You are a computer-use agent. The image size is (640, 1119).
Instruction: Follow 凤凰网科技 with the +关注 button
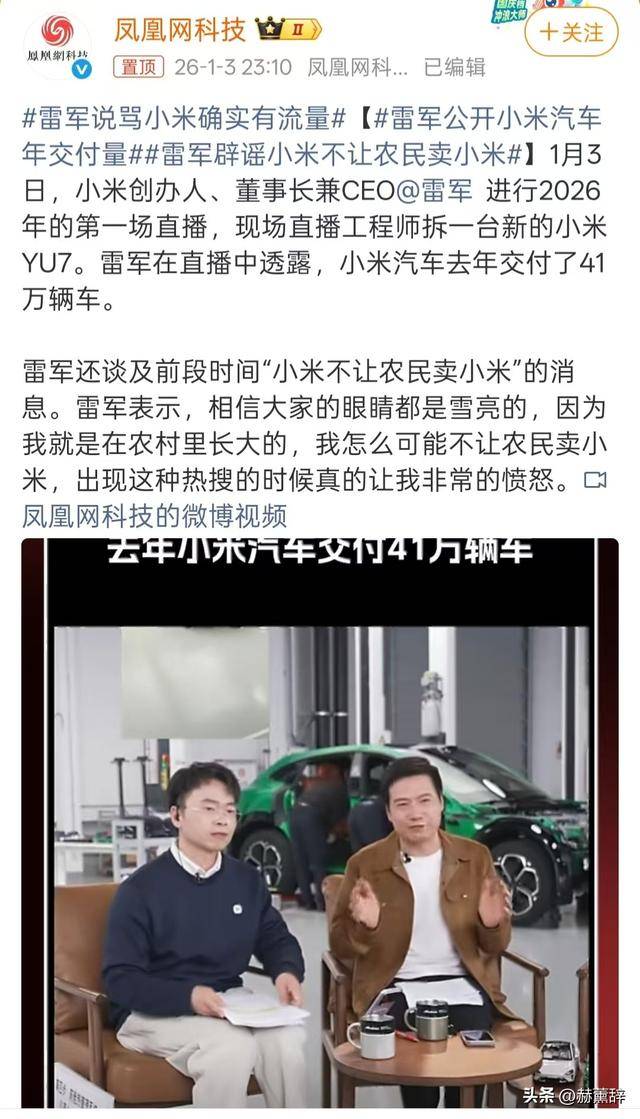572,31
